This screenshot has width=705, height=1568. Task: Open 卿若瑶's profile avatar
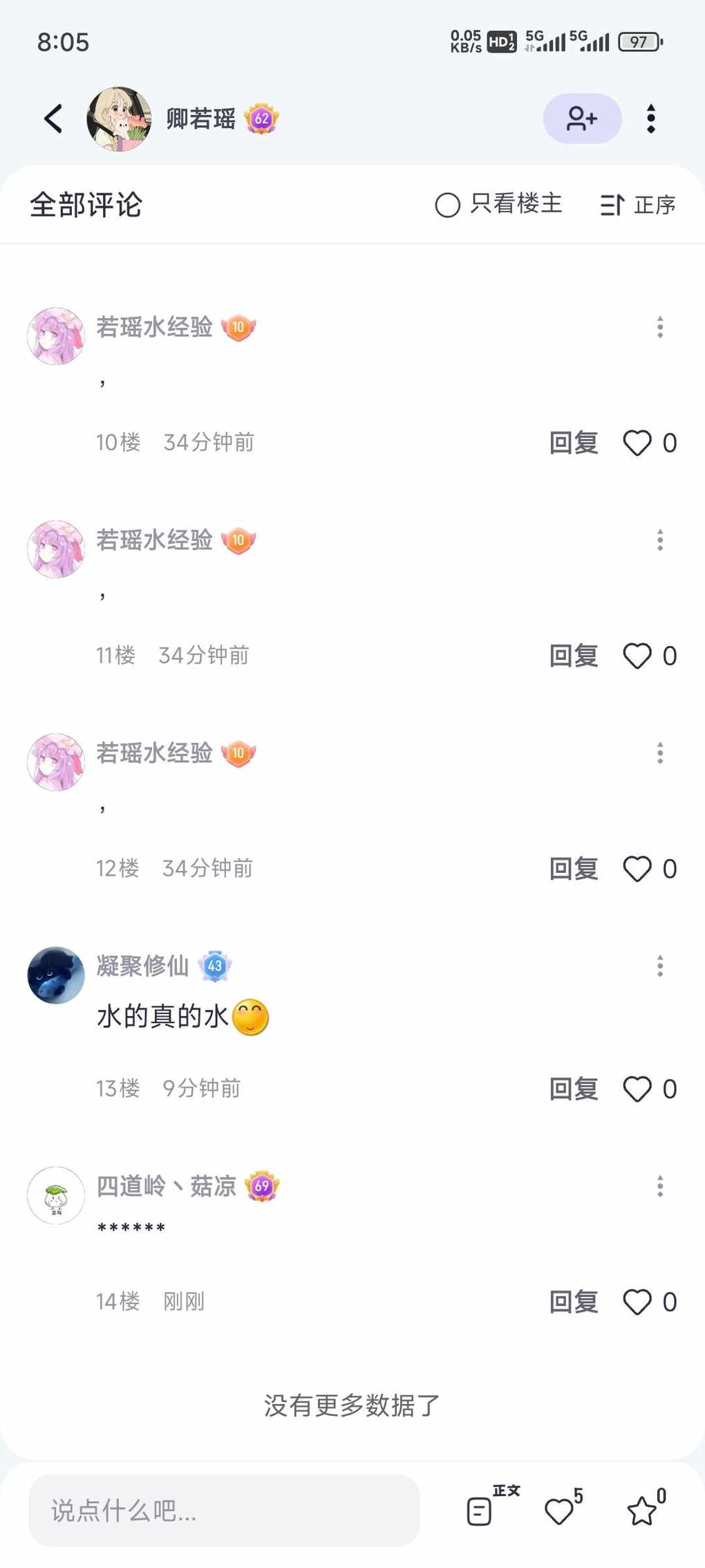coord(119,119)
